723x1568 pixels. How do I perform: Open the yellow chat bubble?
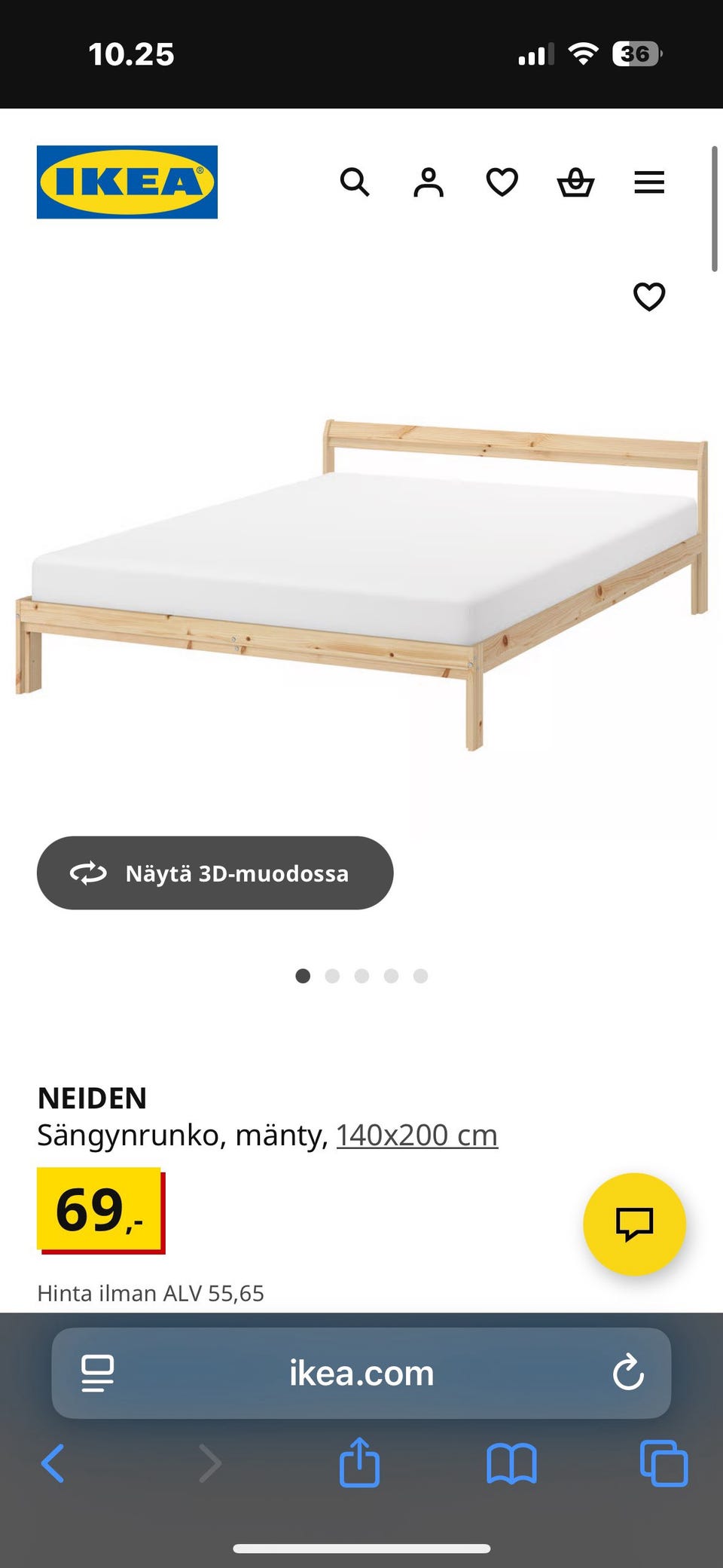(634, 1224)
